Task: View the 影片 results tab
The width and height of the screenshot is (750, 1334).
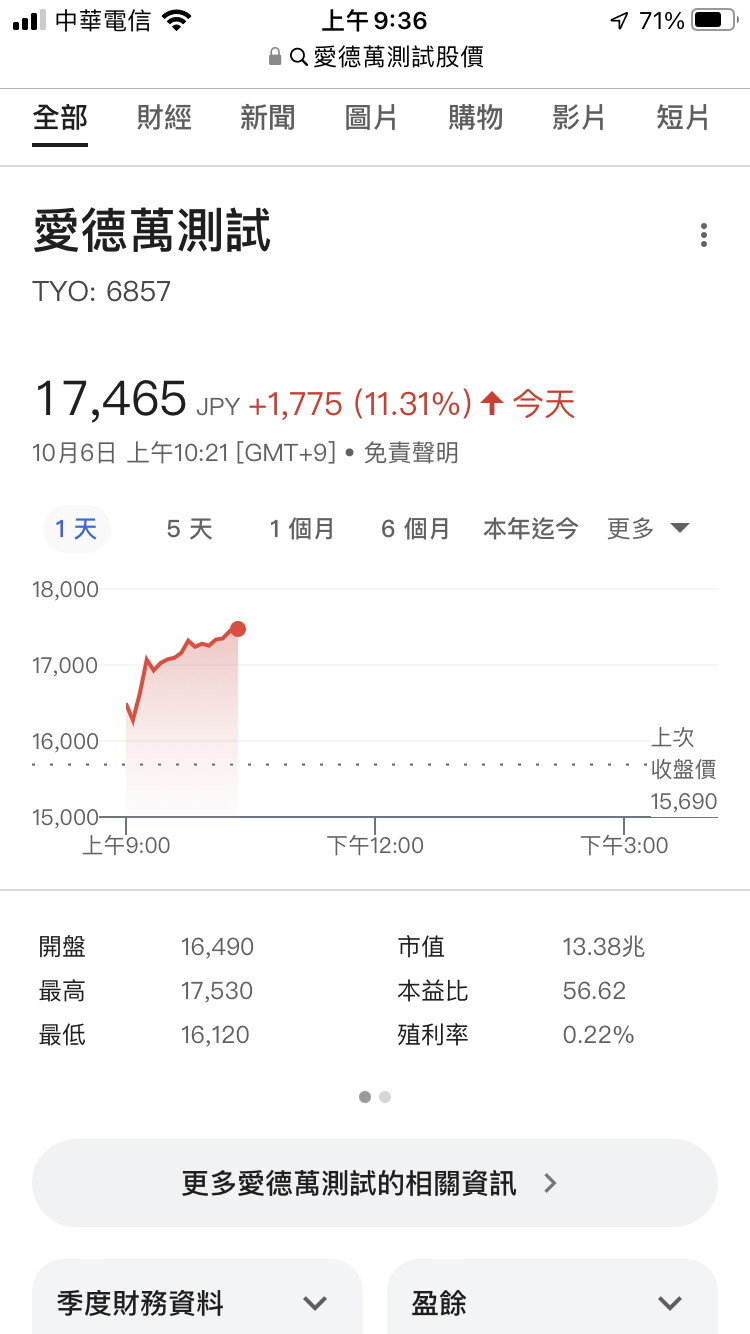Action: click(x=579, y=118)
